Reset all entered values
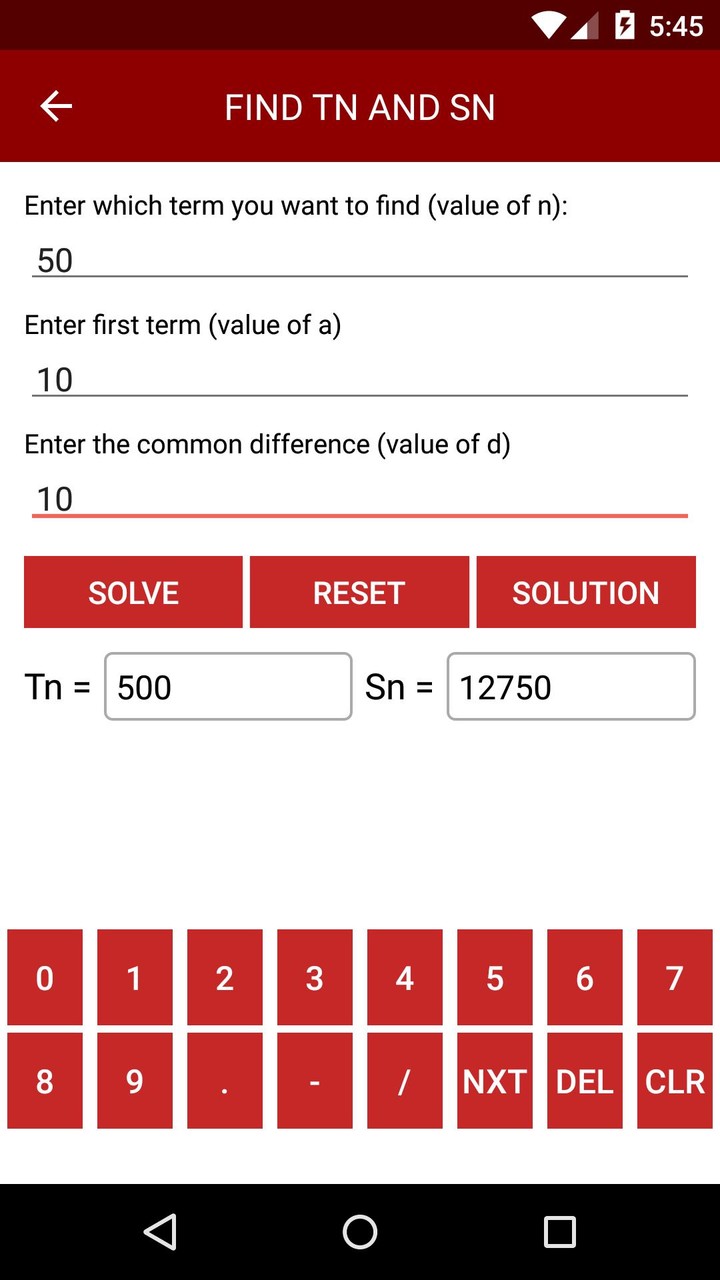 [x=359, y=592]
